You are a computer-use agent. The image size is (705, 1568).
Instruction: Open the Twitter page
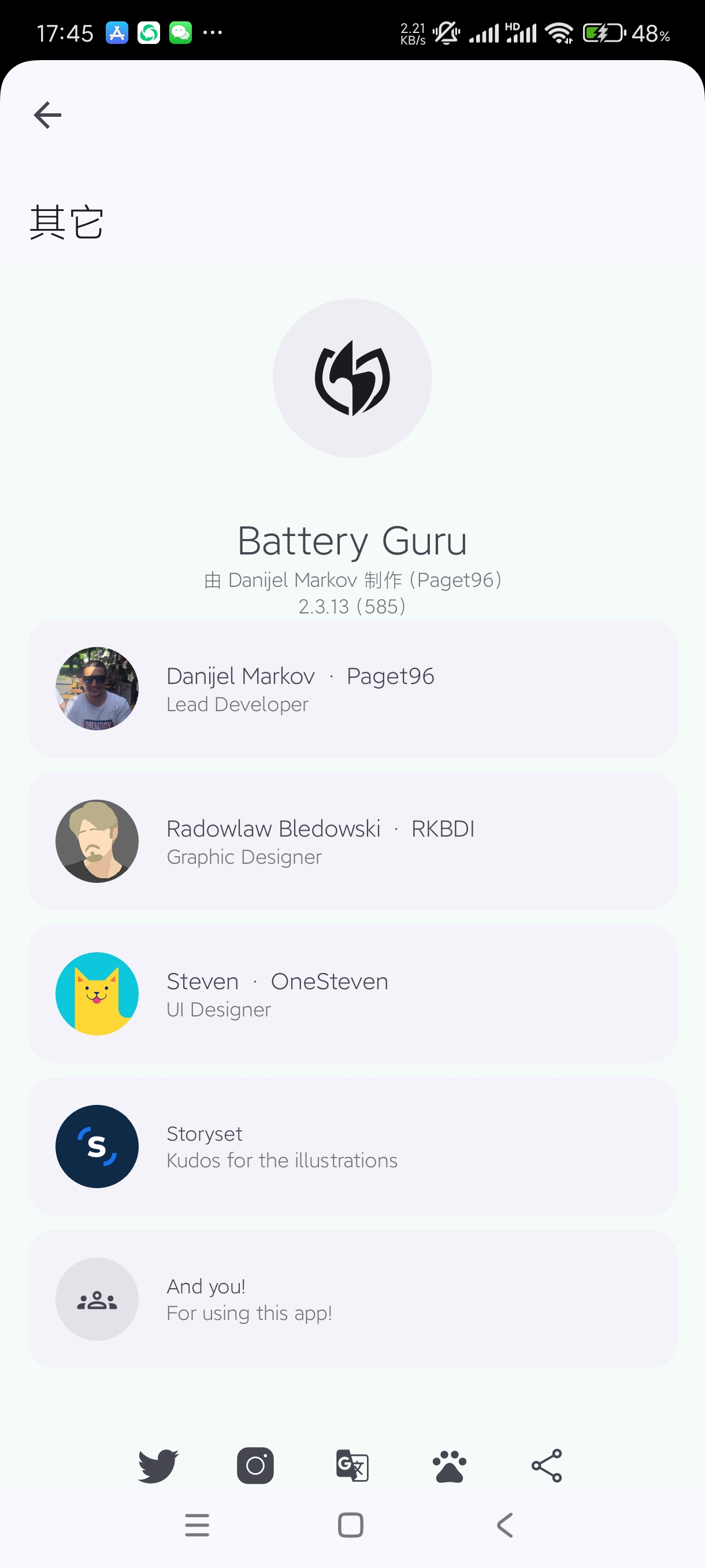click(158, 1466)
